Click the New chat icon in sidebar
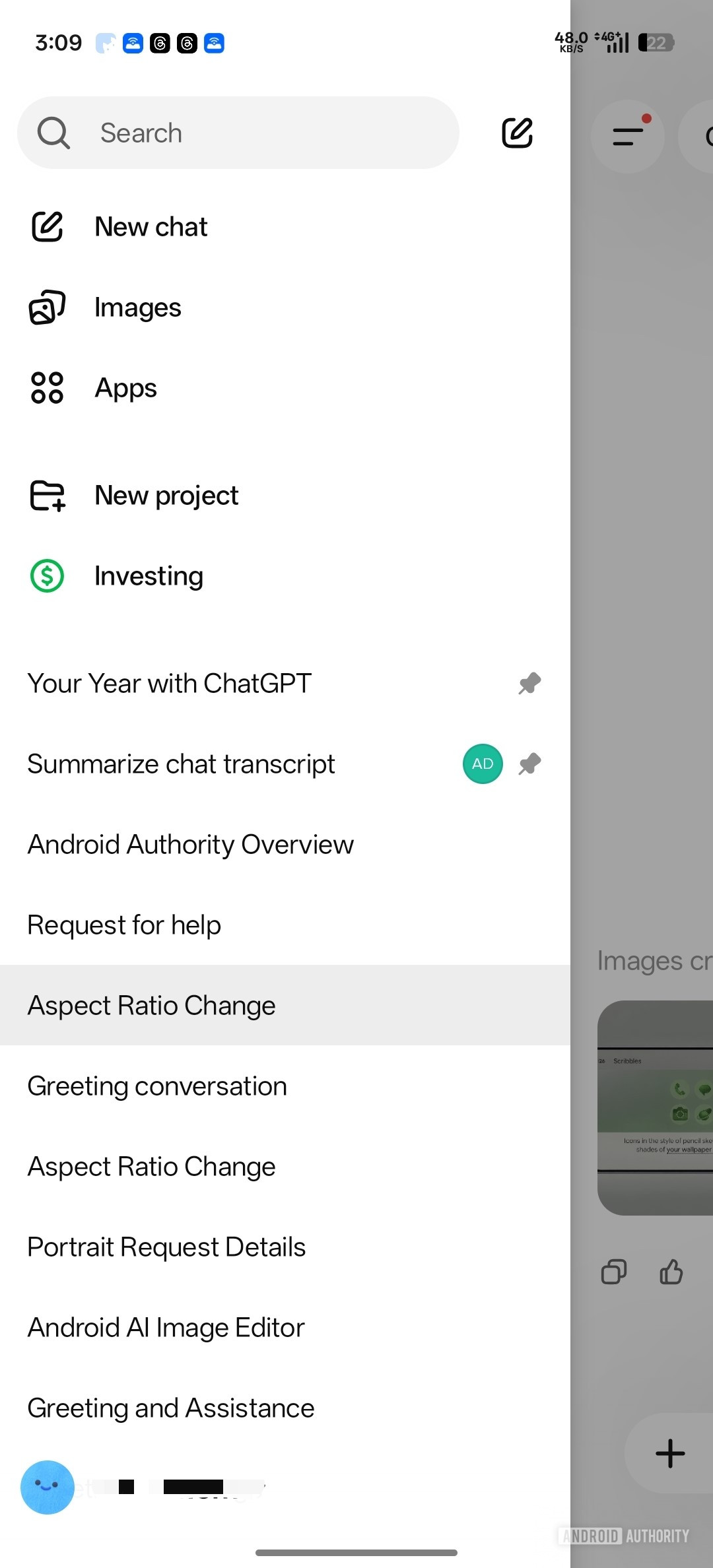 [x=46, y=226]
